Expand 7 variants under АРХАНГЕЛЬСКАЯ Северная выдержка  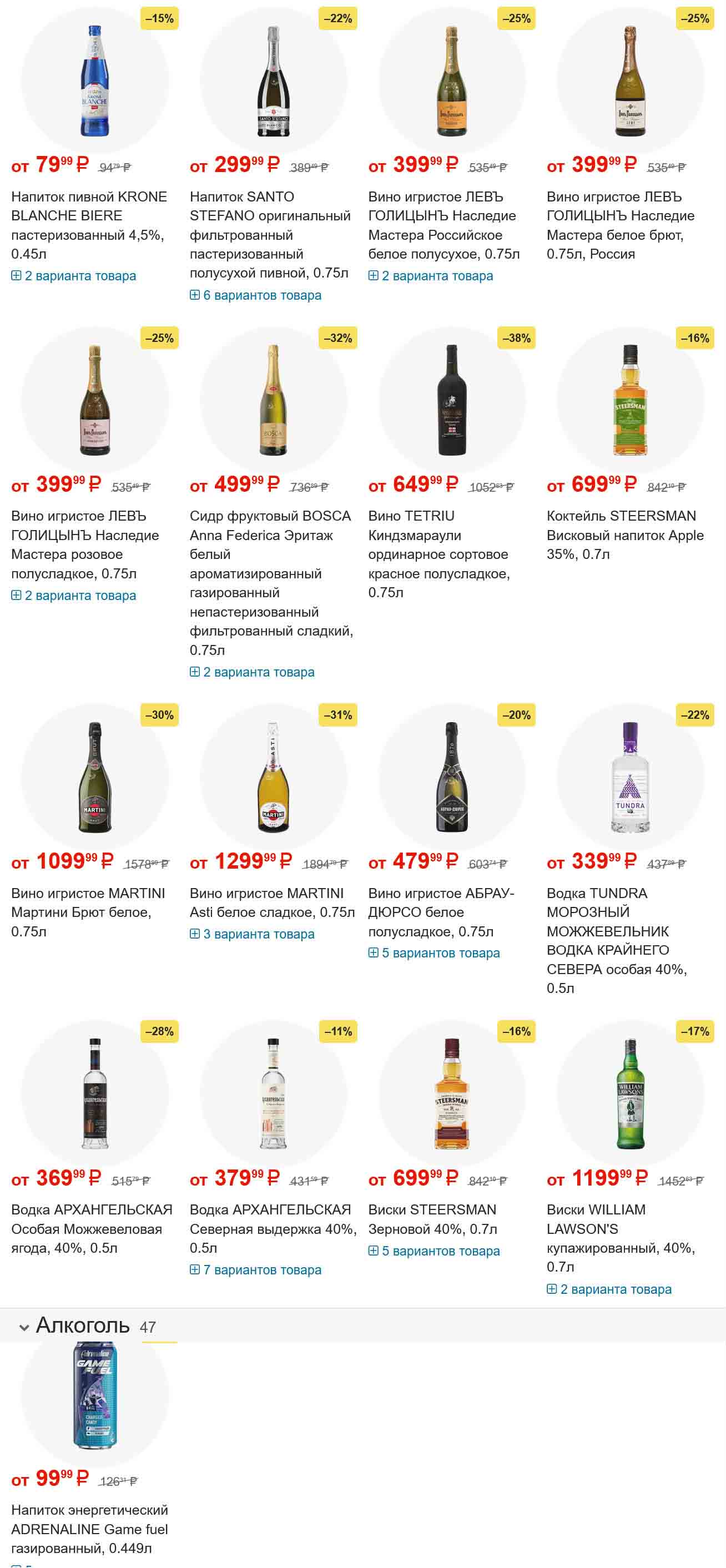pyautogui.click(x=255, y=1270)
